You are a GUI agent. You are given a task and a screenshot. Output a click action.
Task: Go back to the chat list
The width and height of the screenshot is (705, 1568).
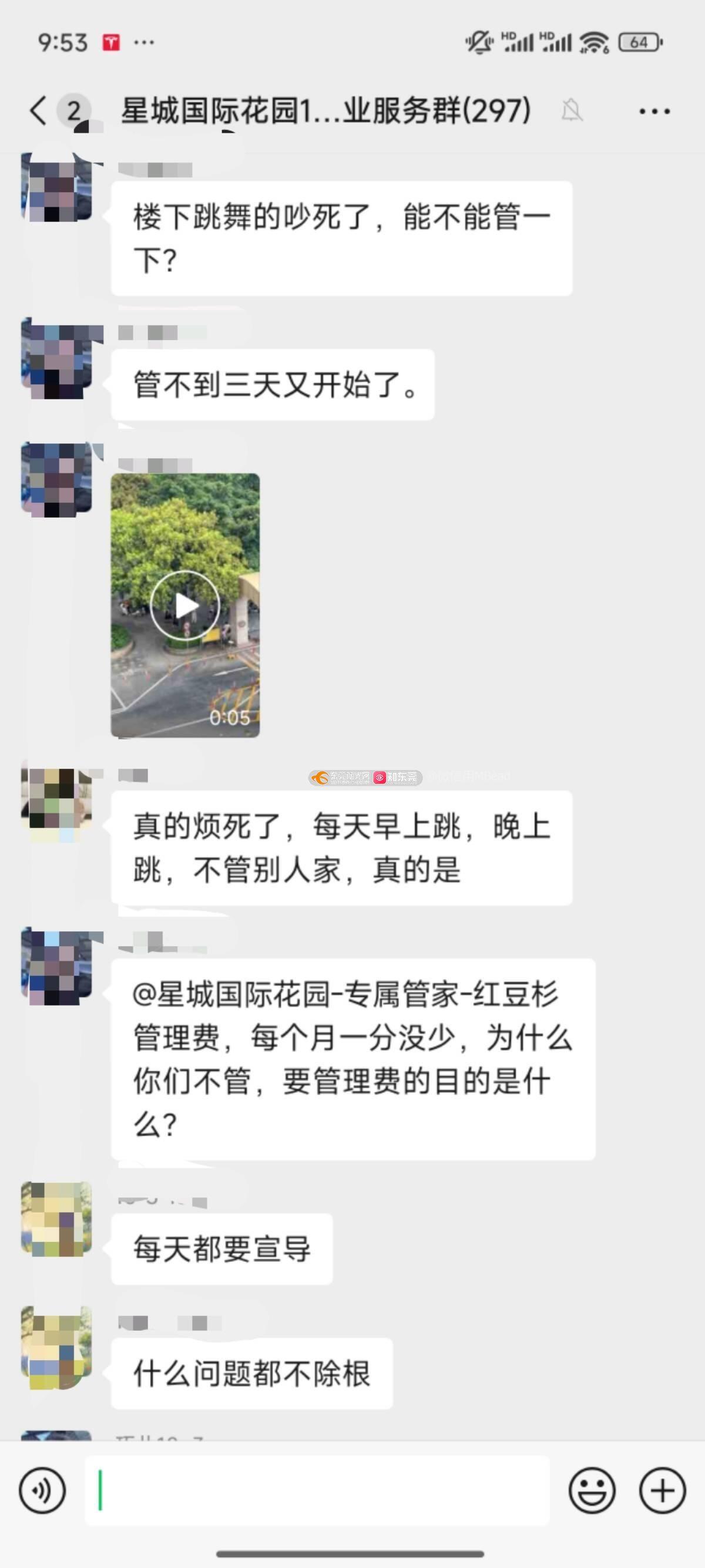(x=38, y=111)
